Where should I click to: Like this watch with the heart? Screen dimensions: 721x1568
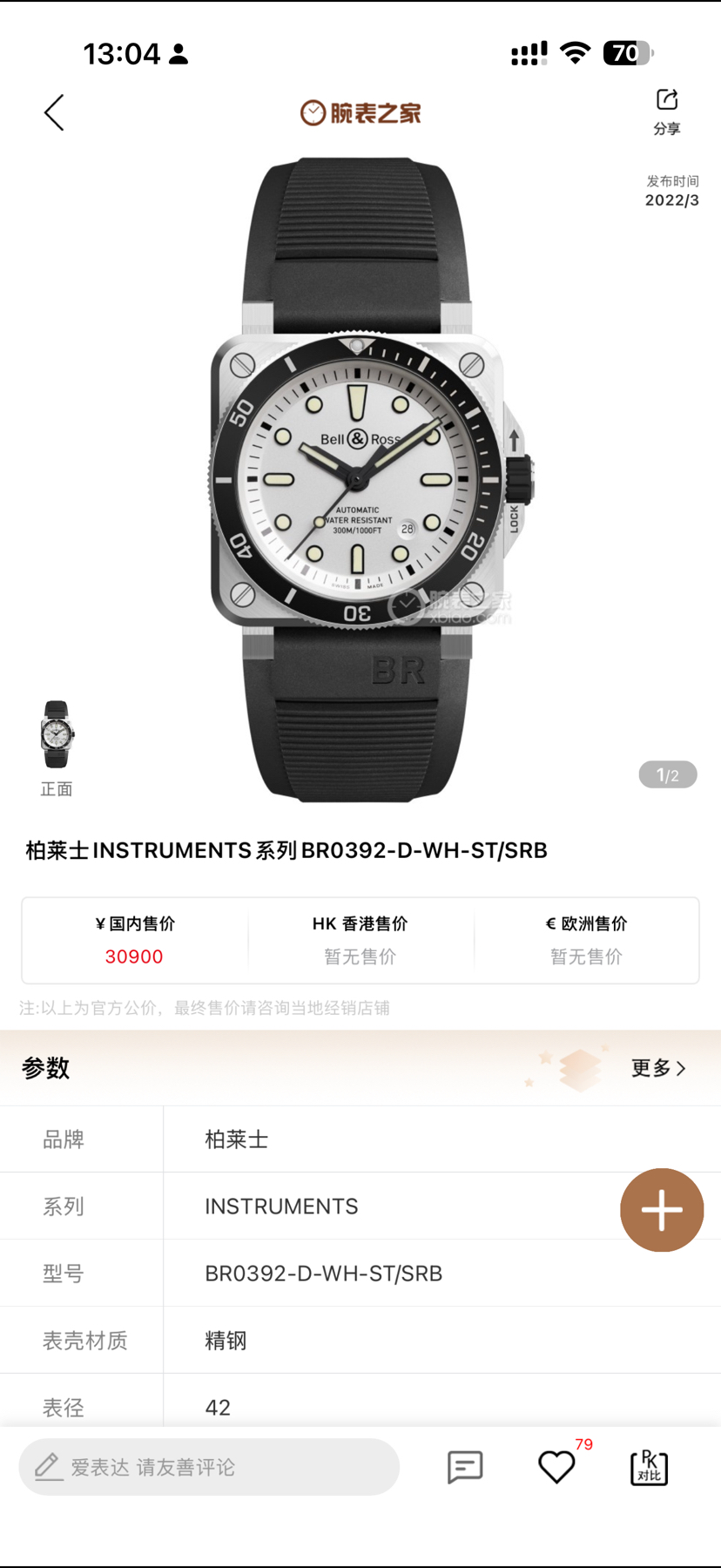click(x=556, y=1467)
